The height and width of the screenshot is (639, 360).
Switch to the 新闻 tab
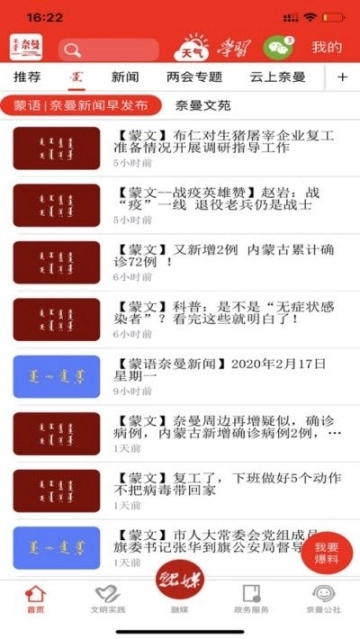(x=125, y=77)
